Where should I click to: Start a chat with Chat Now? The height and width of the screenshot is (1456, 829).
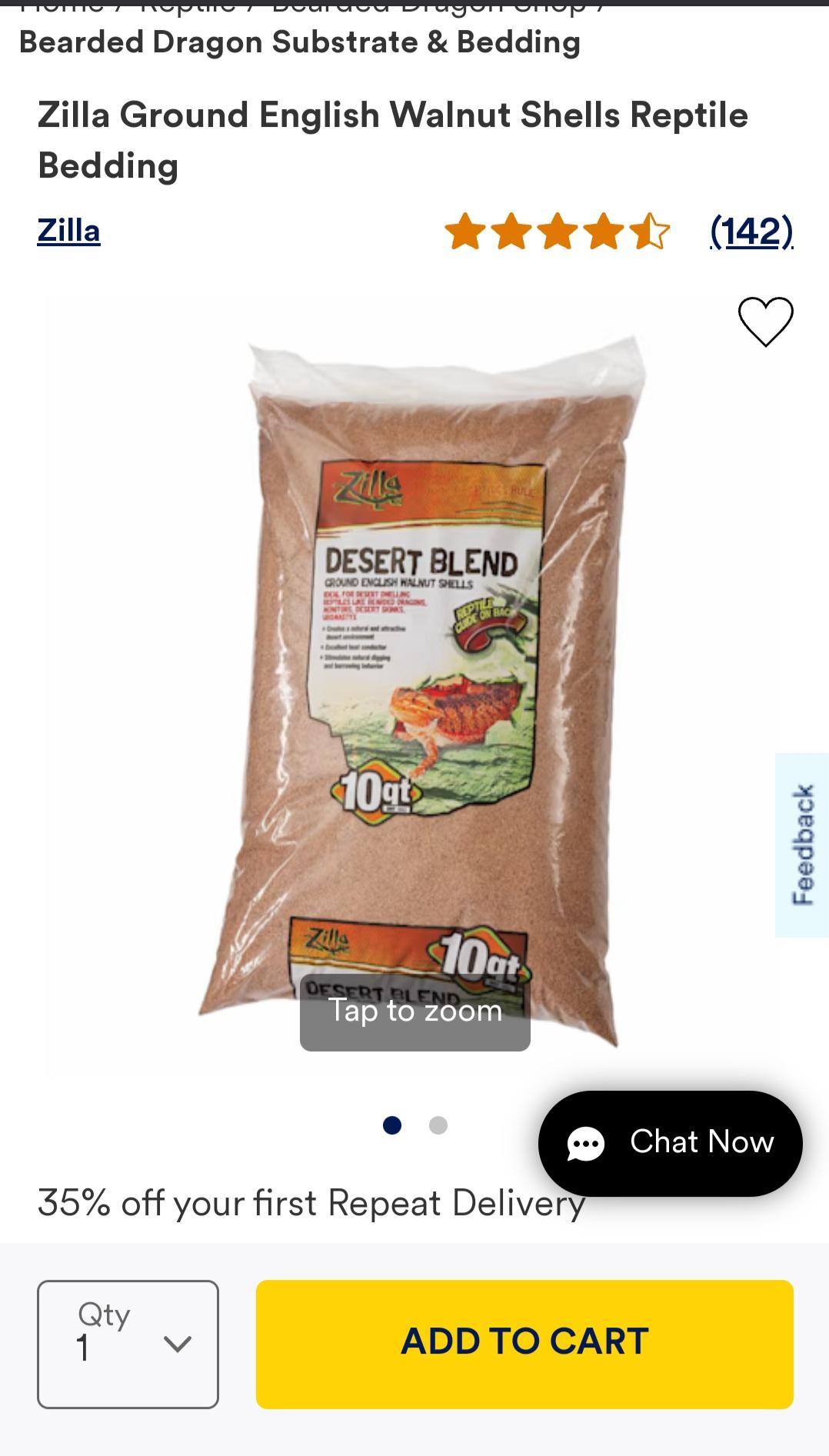(670, 1143)
